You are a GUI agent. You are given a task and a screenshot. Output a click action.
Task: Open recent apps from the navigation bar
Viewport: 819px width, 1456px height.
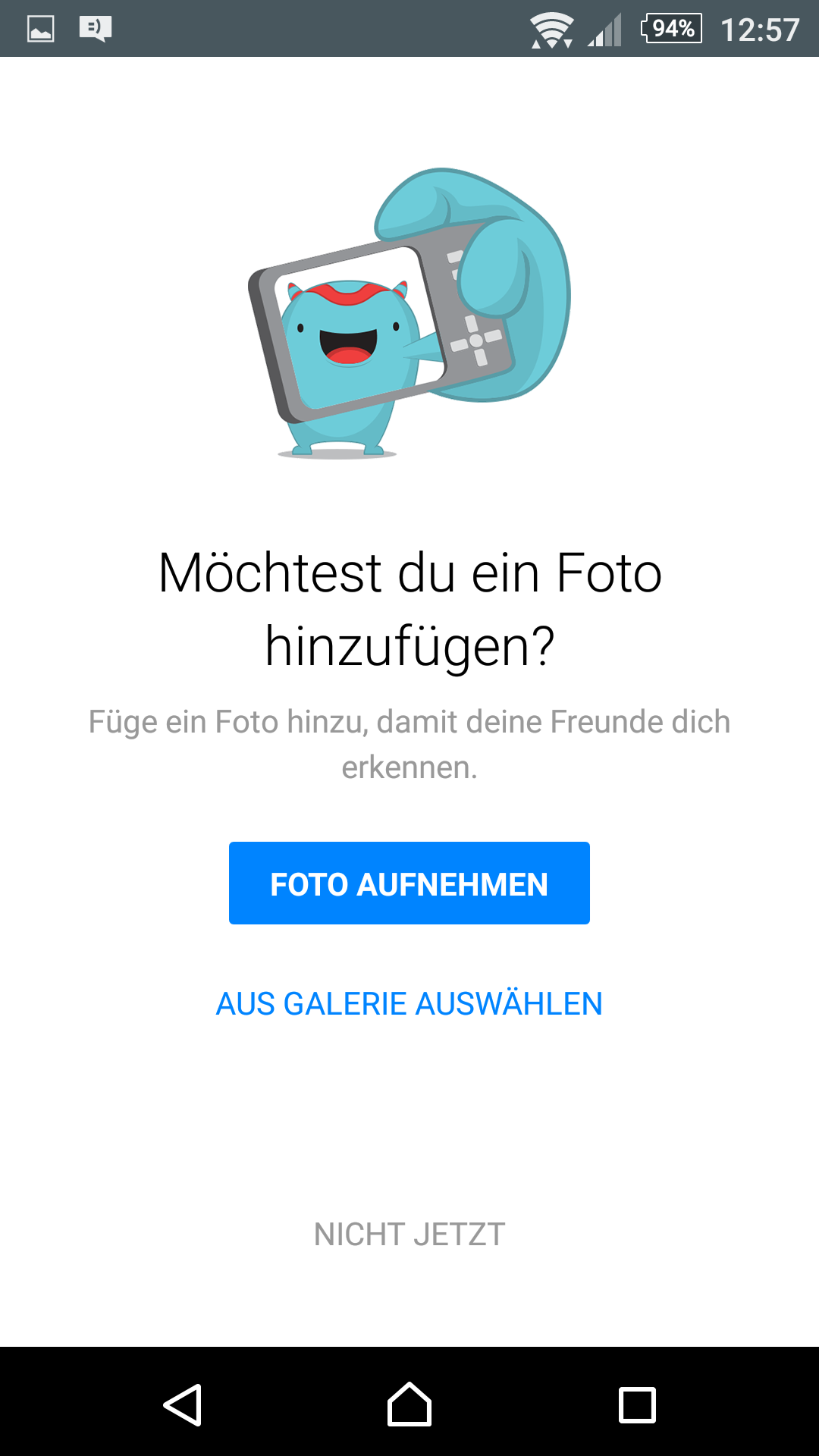[x=637, y=1405]
